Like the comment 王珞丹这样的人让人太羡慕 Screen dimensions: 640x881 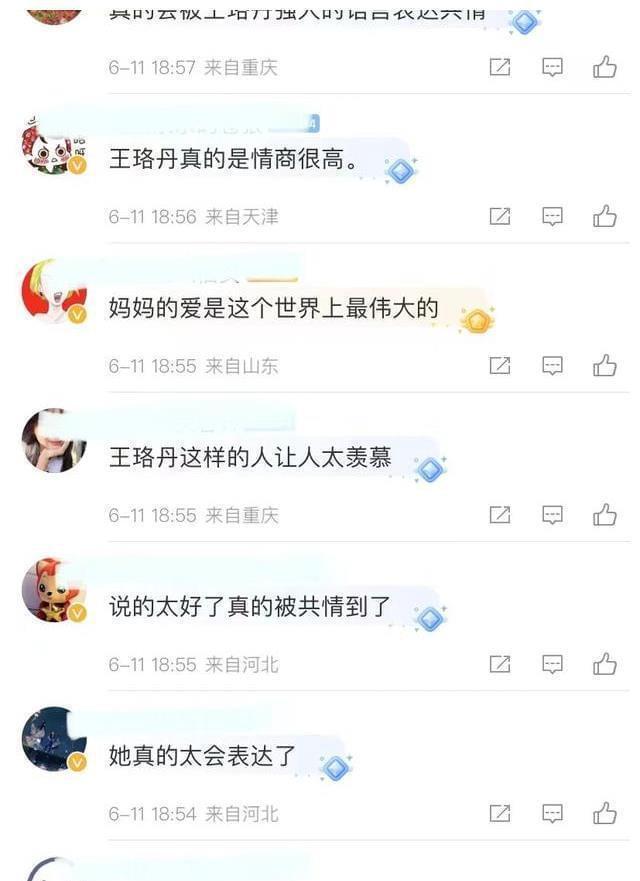(604, 515)
